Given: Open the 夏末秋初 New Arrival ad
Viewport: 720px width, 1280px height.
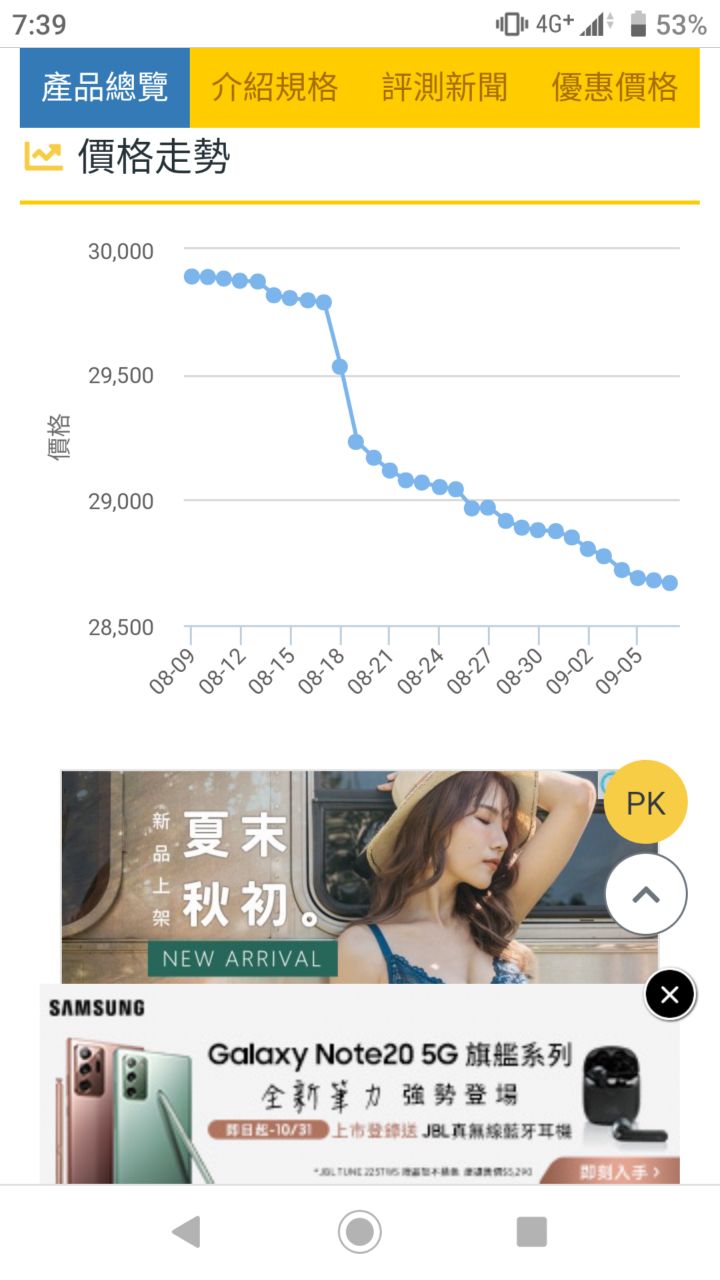Looking at the screenshot, I should point(330,875).
